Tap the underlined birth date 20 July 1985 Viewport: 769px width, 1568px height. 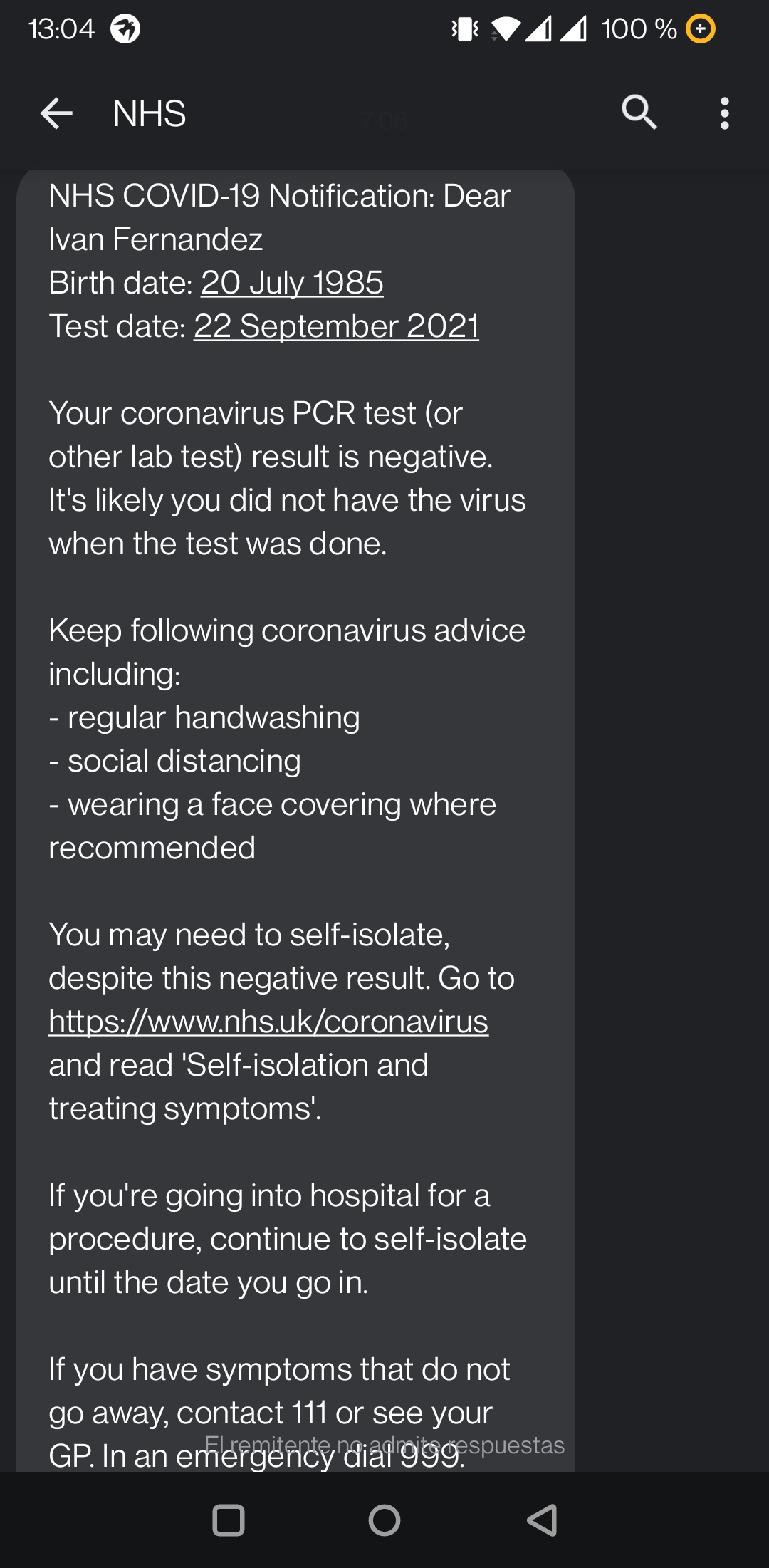pos(292,283)
